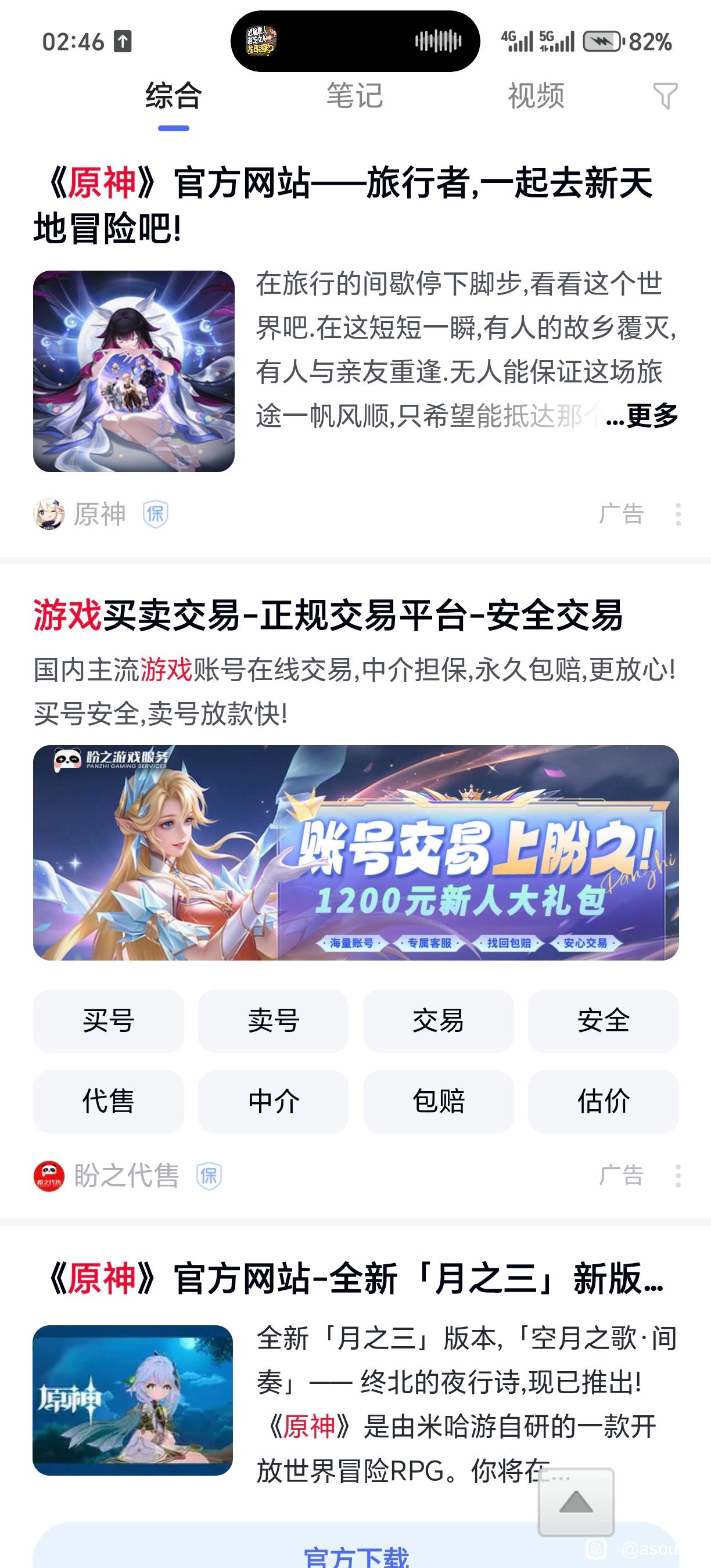The image size is (711, 1568).
Task: Select the 代售 chip
Action: (109, 1101)
